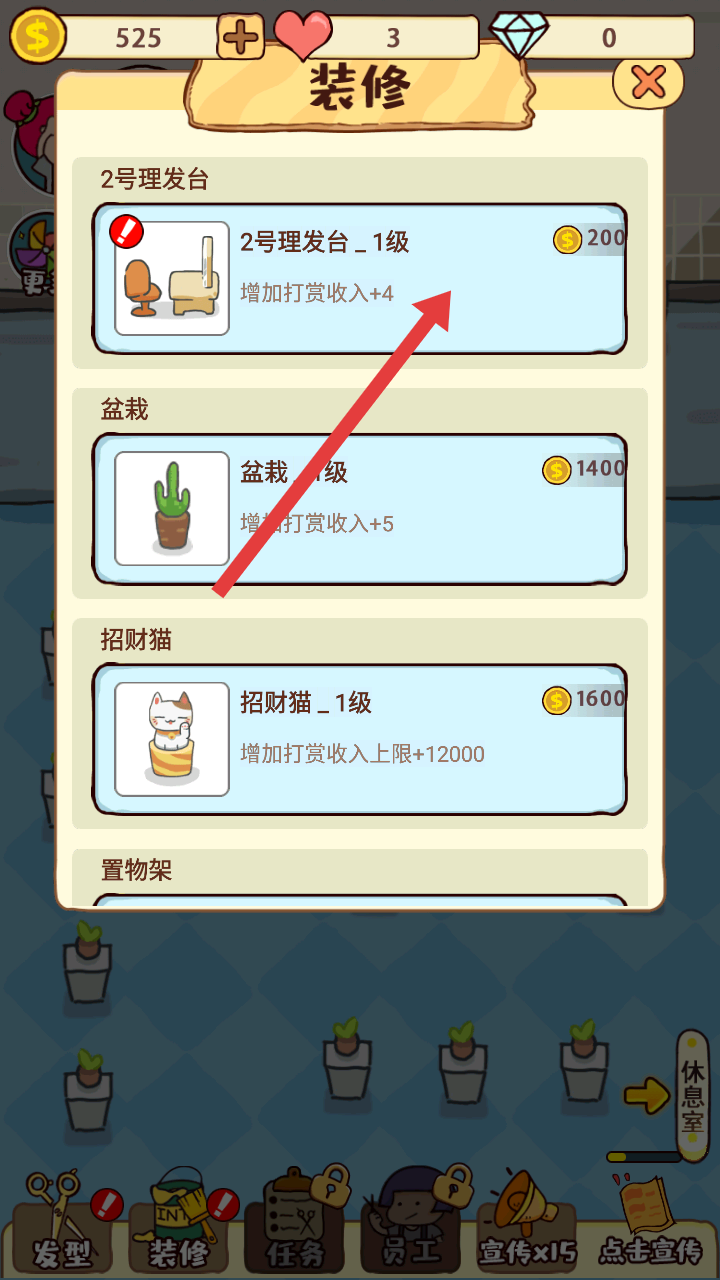
Task: Open the locked 员工 staff tab
Action: [413, 1230]
